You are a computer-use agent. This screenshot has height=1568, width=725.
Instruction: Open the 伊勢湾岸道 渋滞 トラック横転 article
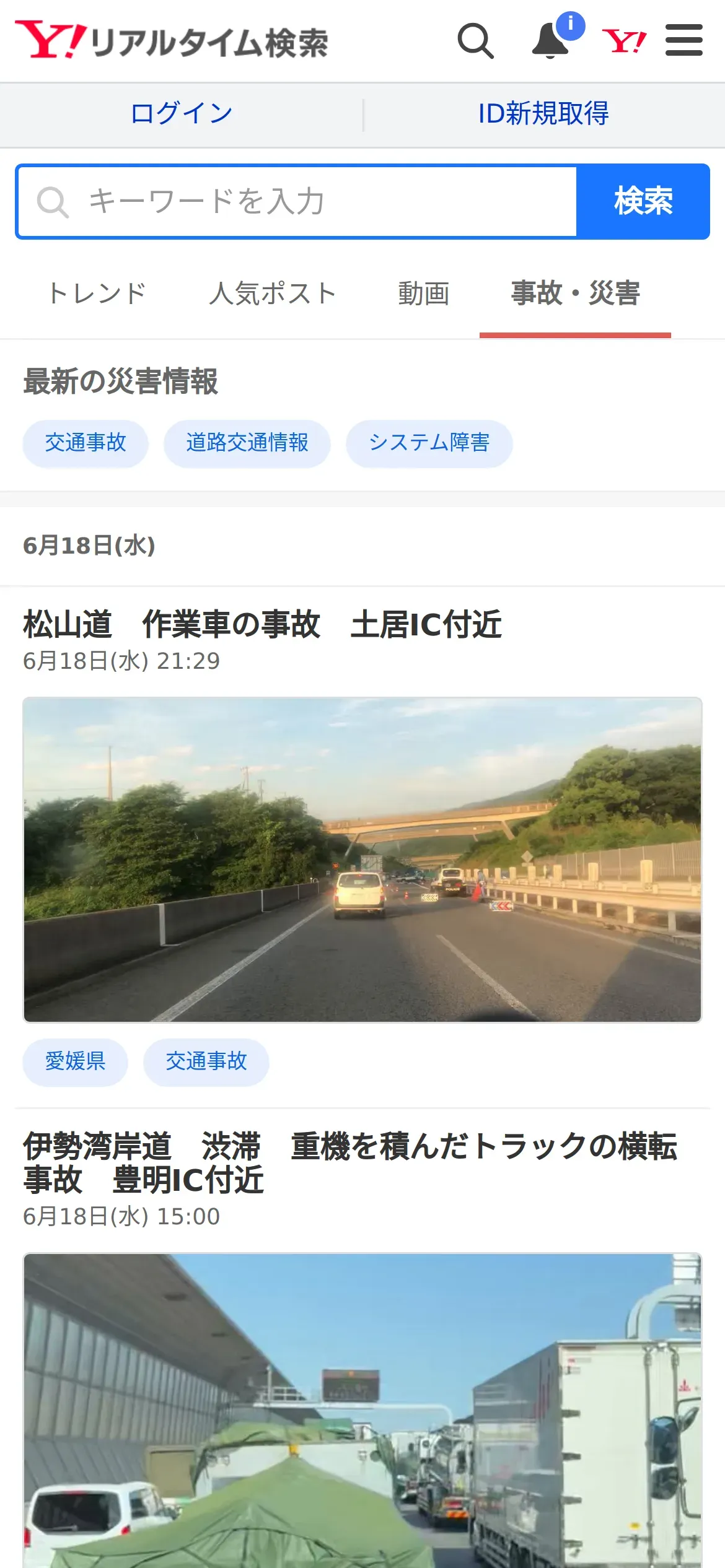[x=350, y=1163]
